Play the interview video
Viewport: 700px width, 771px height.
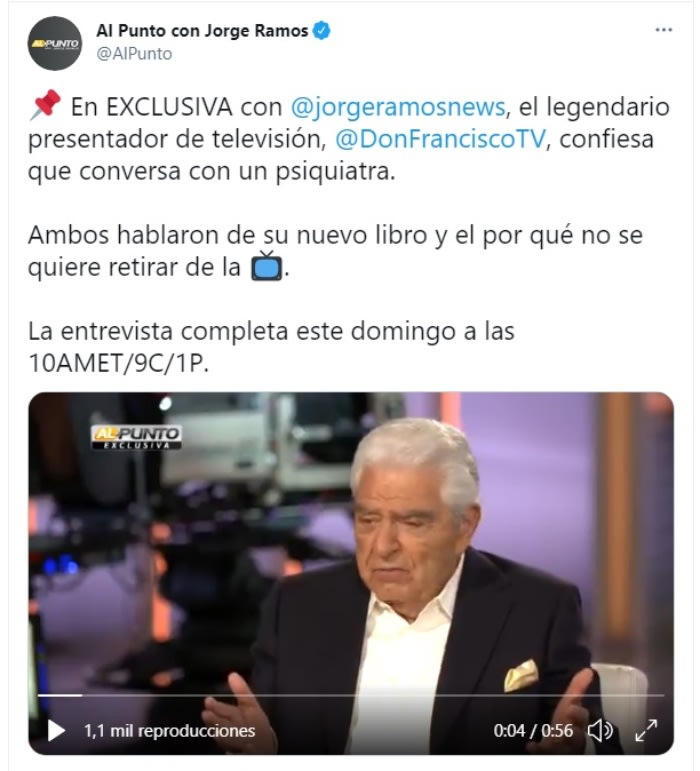(x=57, y=731)
